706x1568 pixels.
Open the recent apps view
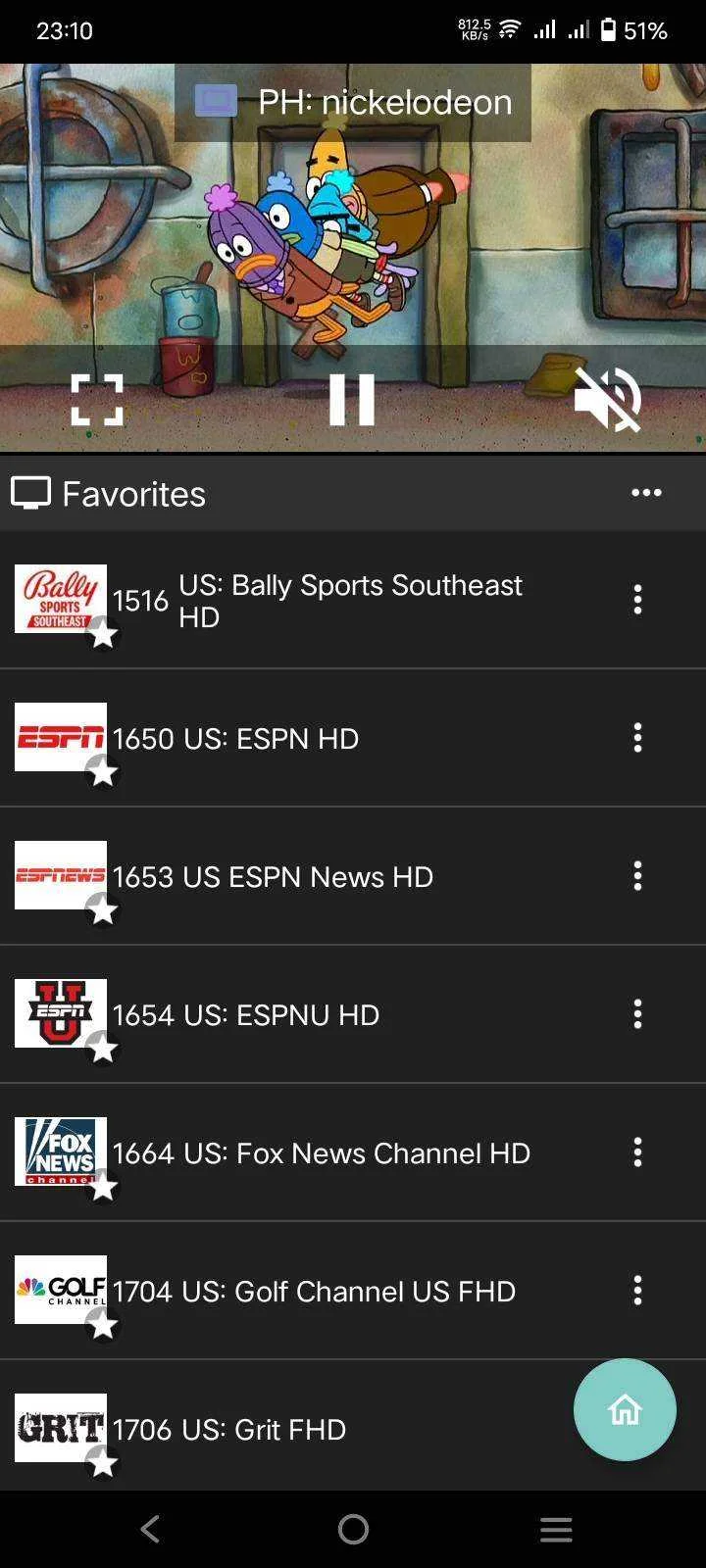[556, 1529]
